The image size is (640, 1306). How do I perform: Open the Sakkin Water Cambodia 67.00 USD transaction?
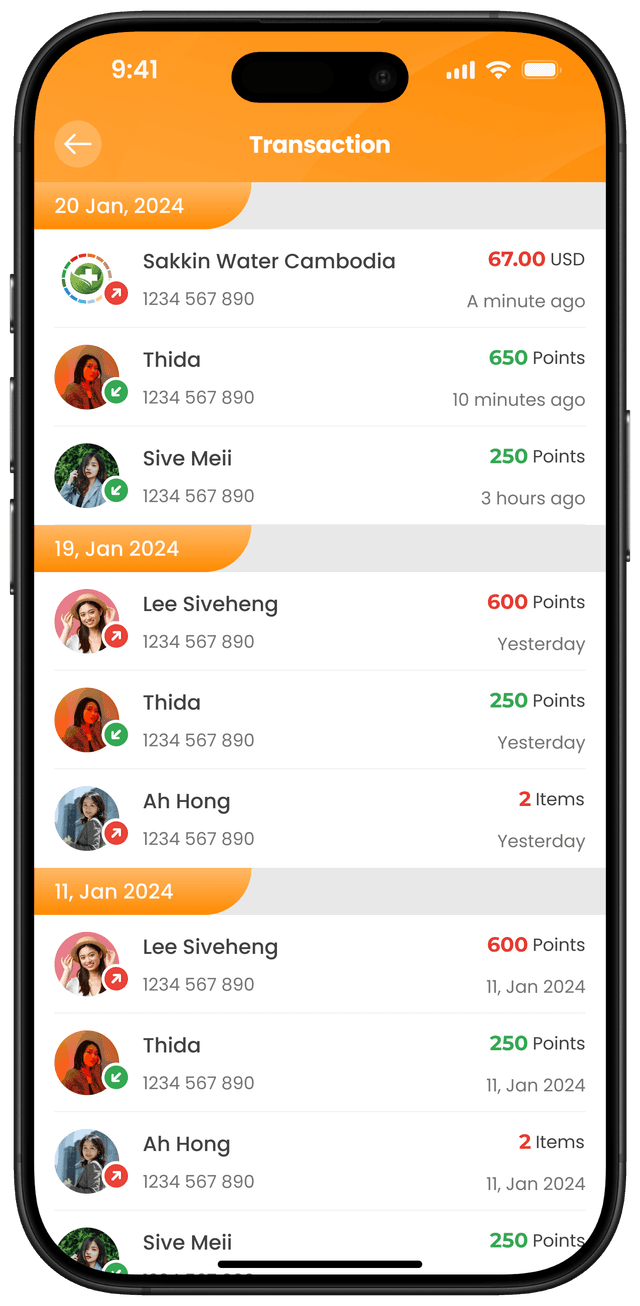[320, 279]
